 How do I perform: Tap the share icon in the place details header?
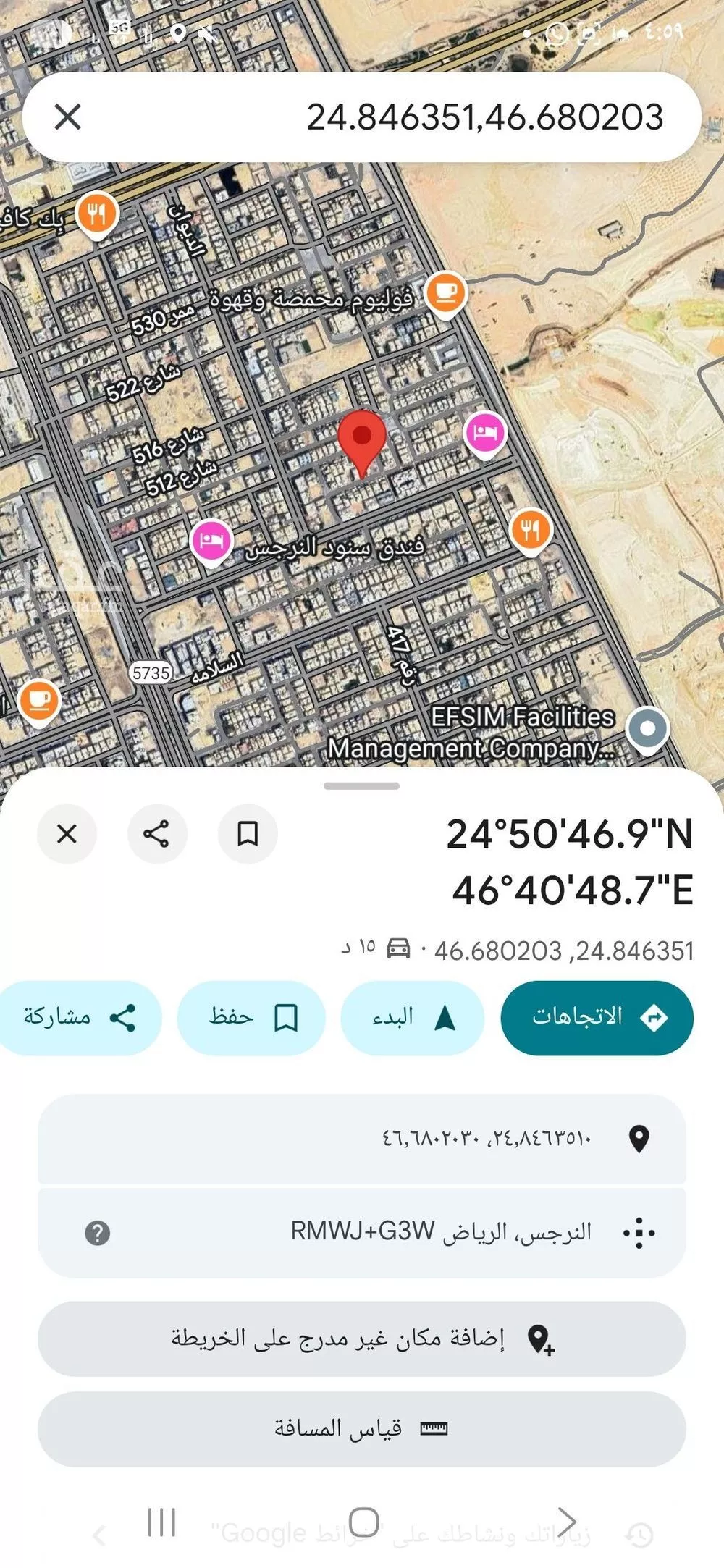point(158,833)
